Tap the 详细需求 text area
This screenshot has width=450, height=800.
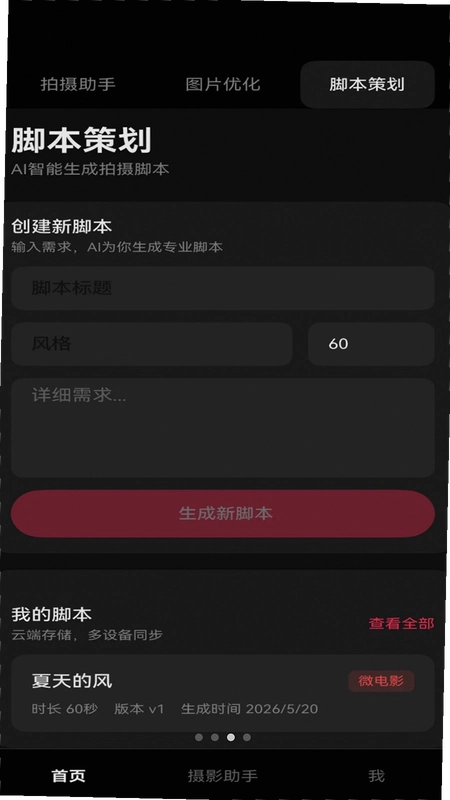[223, 428]
